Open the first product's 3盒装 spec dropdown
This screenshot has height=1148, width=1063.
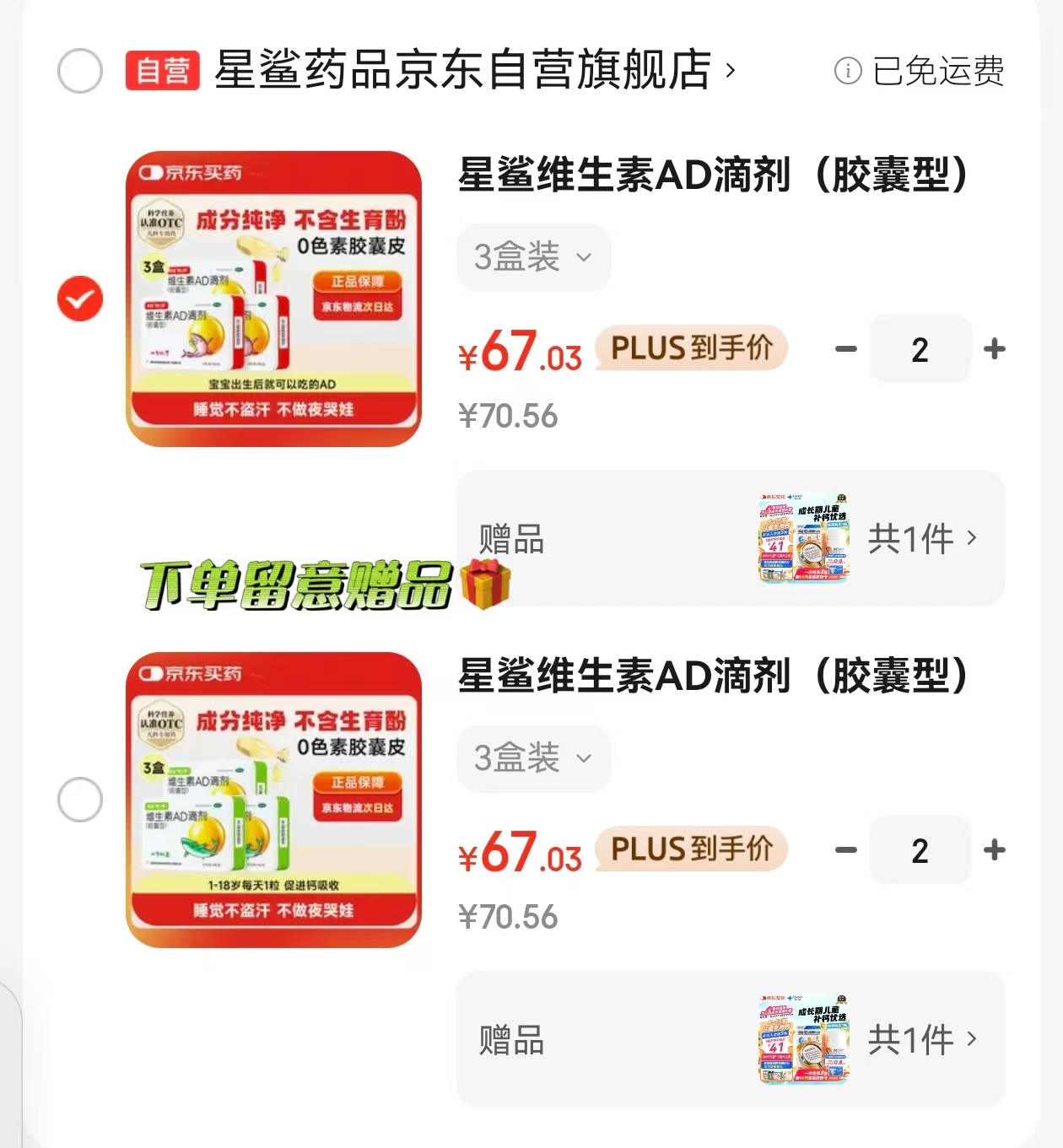pyautogui.click(x=533, y=257)
